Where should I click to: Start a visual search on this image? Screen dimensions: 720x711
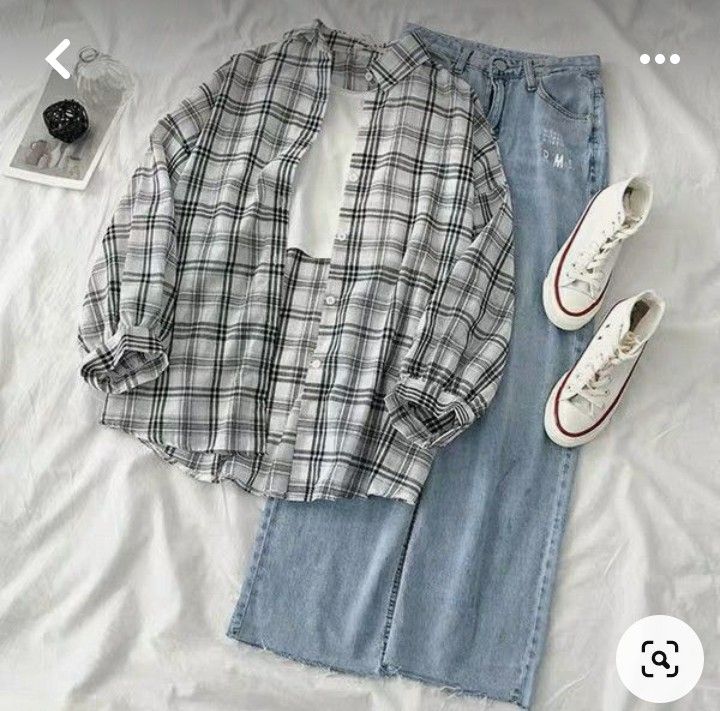tap(660, 657)
